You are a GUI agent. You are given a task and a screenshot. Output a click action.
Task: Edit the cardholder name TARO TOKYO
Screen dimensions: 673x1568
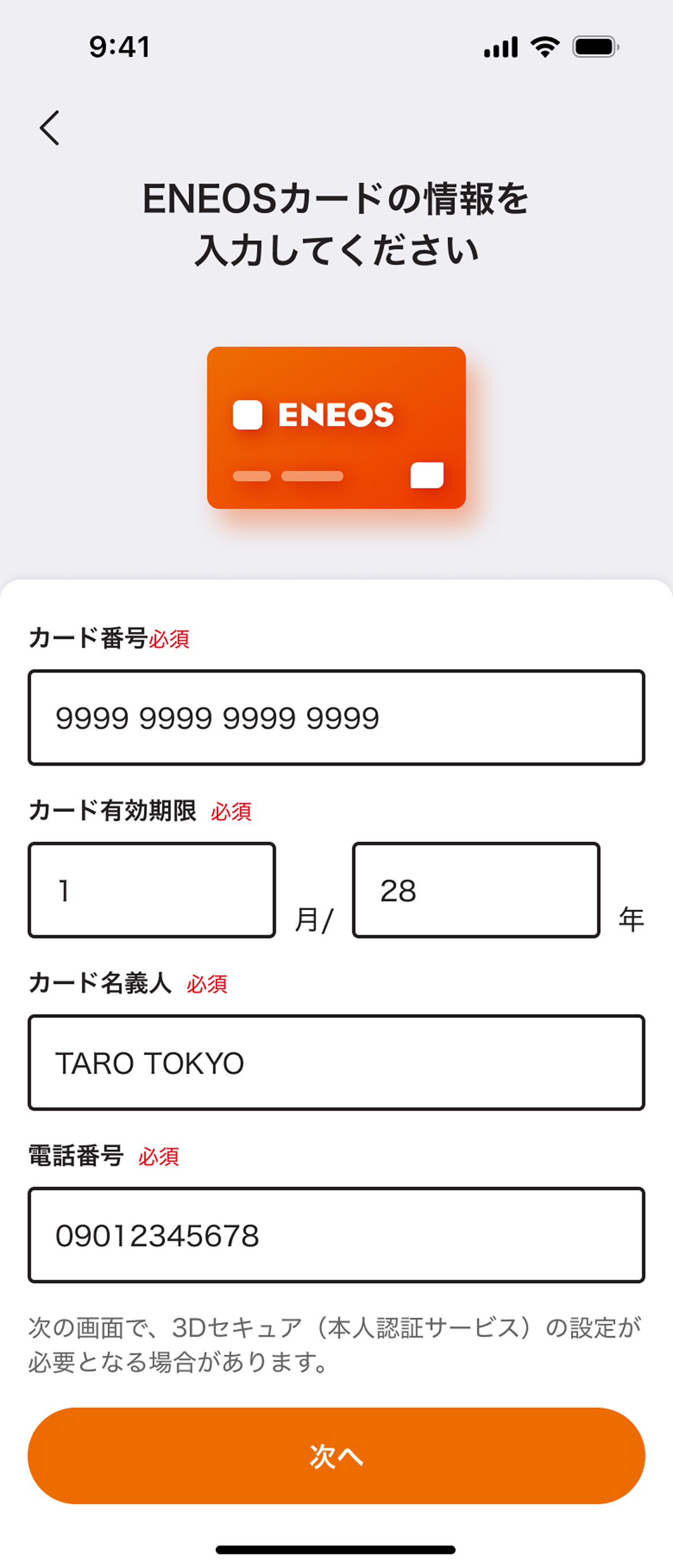(336, 1063)
